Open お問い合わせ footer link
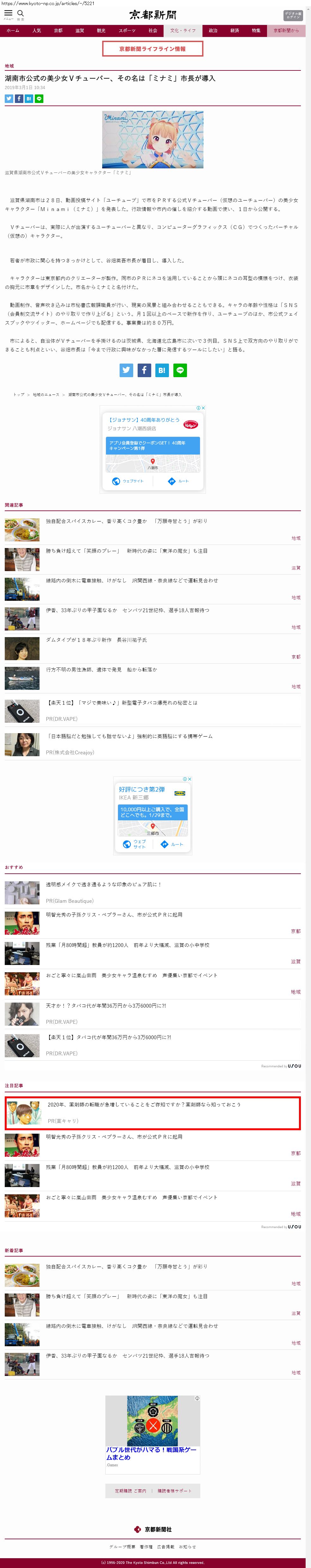 (x=187, y=1547)
